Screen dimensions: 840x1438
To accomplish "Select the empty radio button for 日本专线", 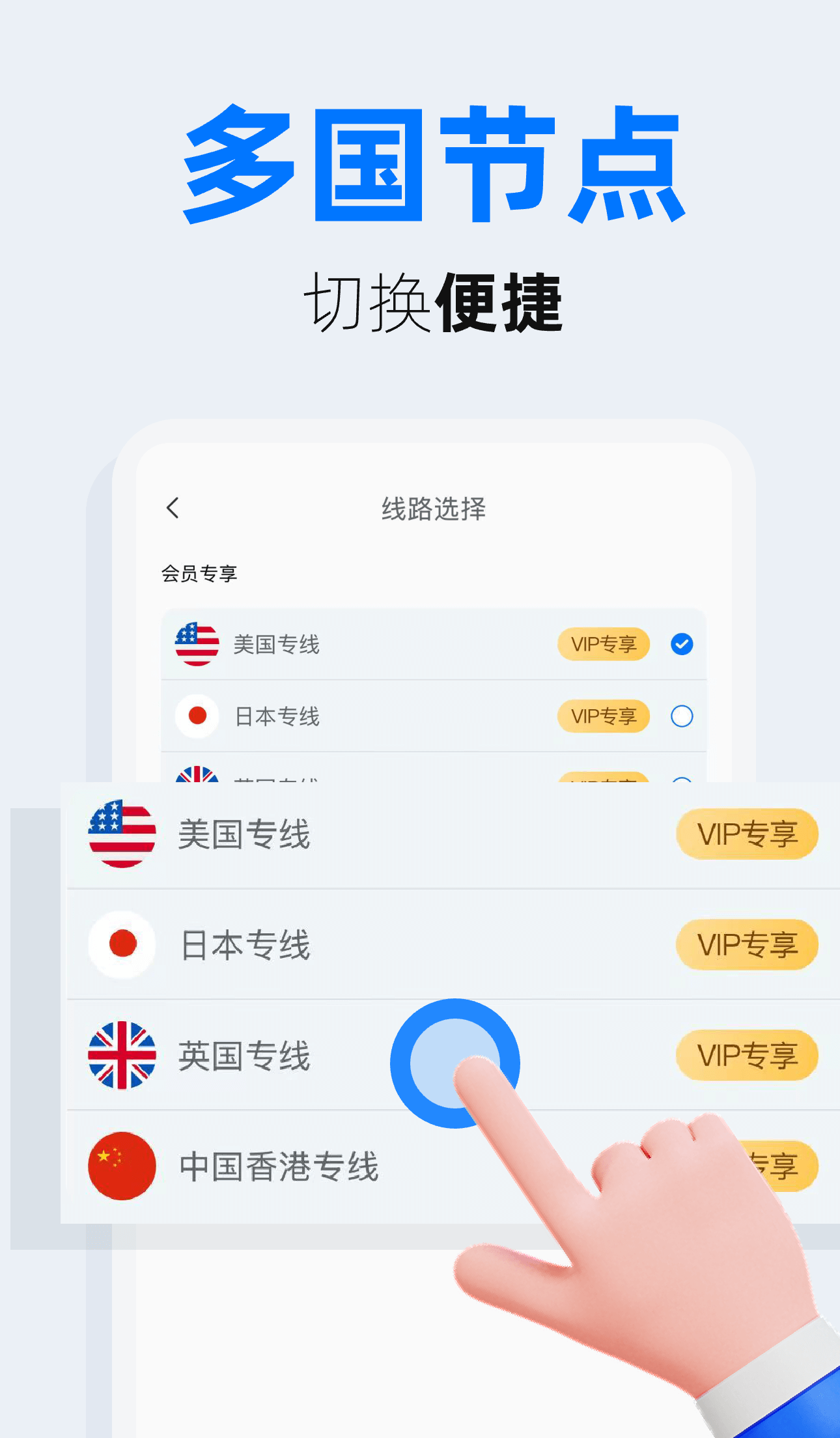I will click(x=681, y=715).
